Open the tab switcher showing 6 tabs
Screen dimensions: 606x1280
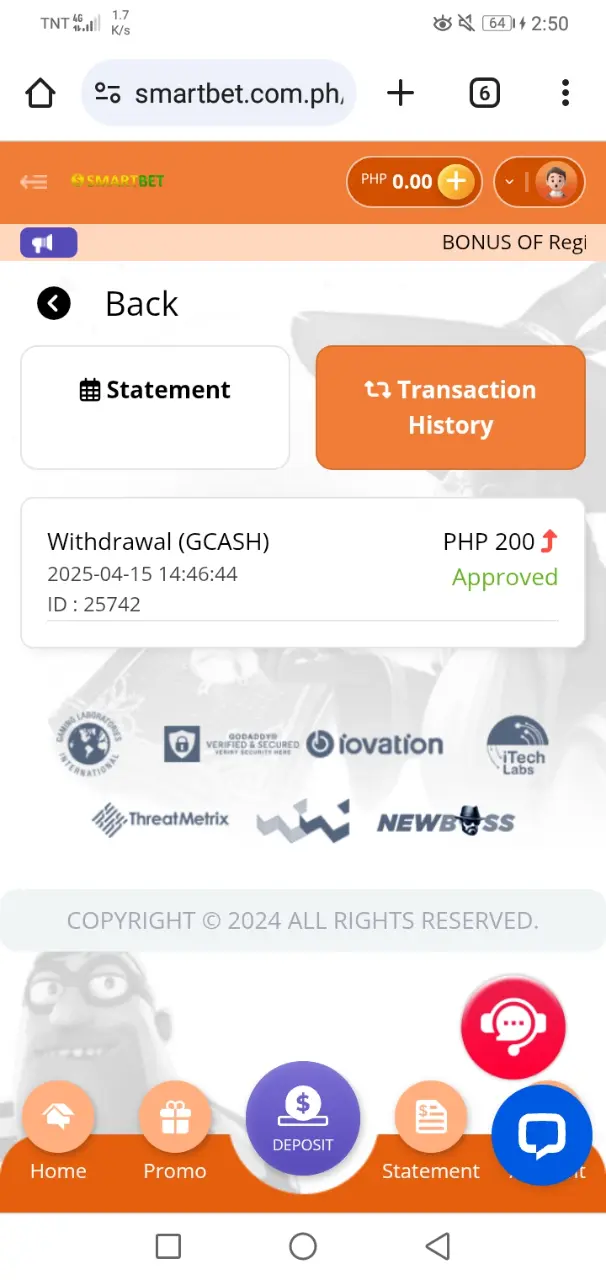click(484, 94)
